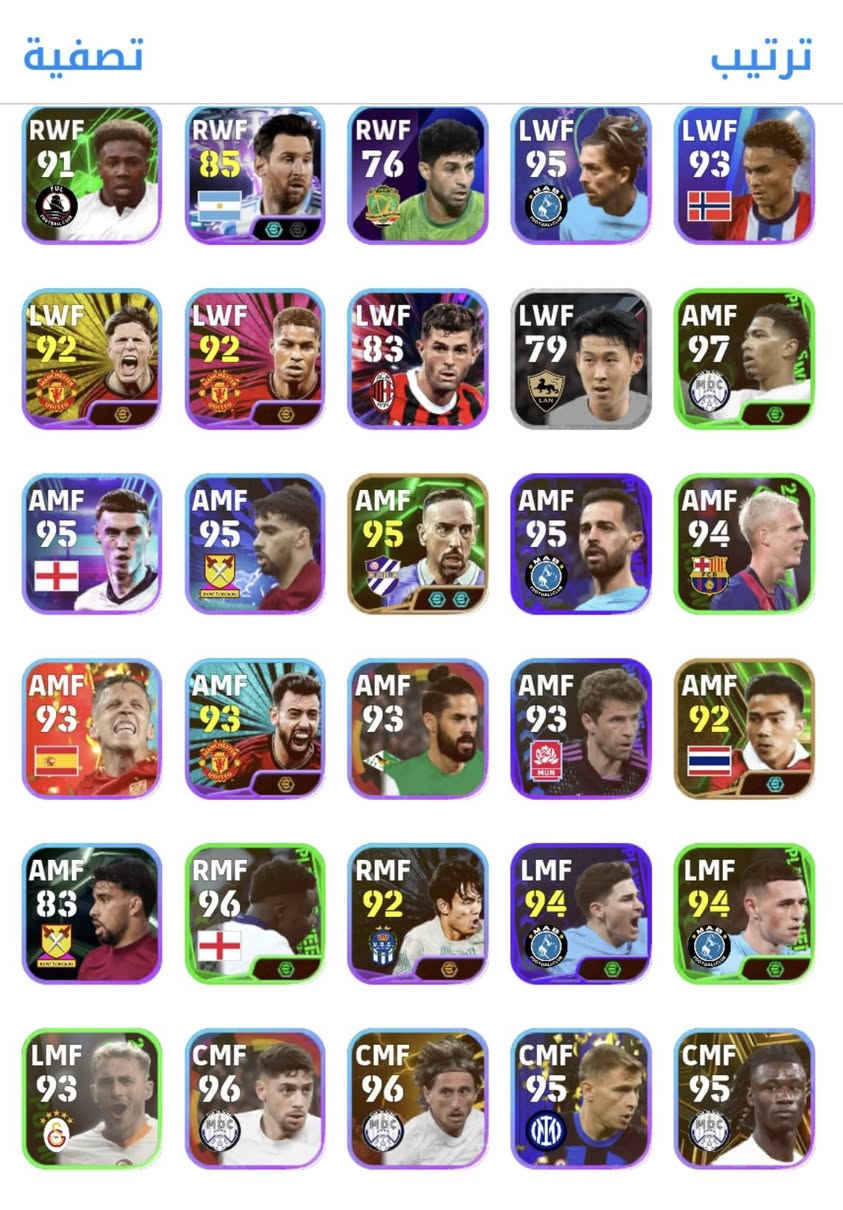This screenshot has width=843, height=1210.
Task: Select the AMF 83 player card
Action: tap(91, 913)
